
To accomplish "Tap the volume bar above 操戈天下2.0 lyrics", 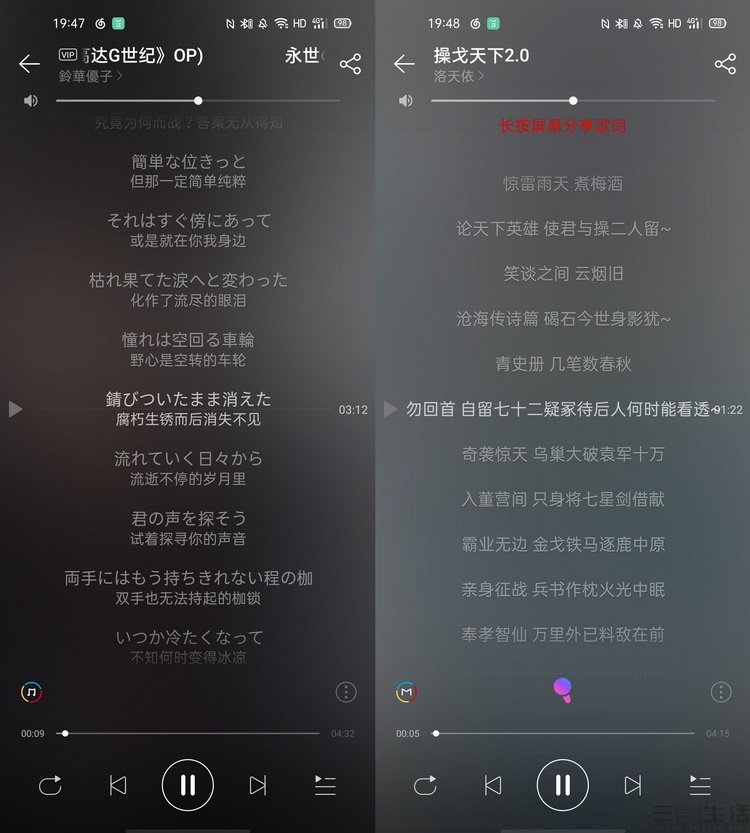I will (573, 100).
